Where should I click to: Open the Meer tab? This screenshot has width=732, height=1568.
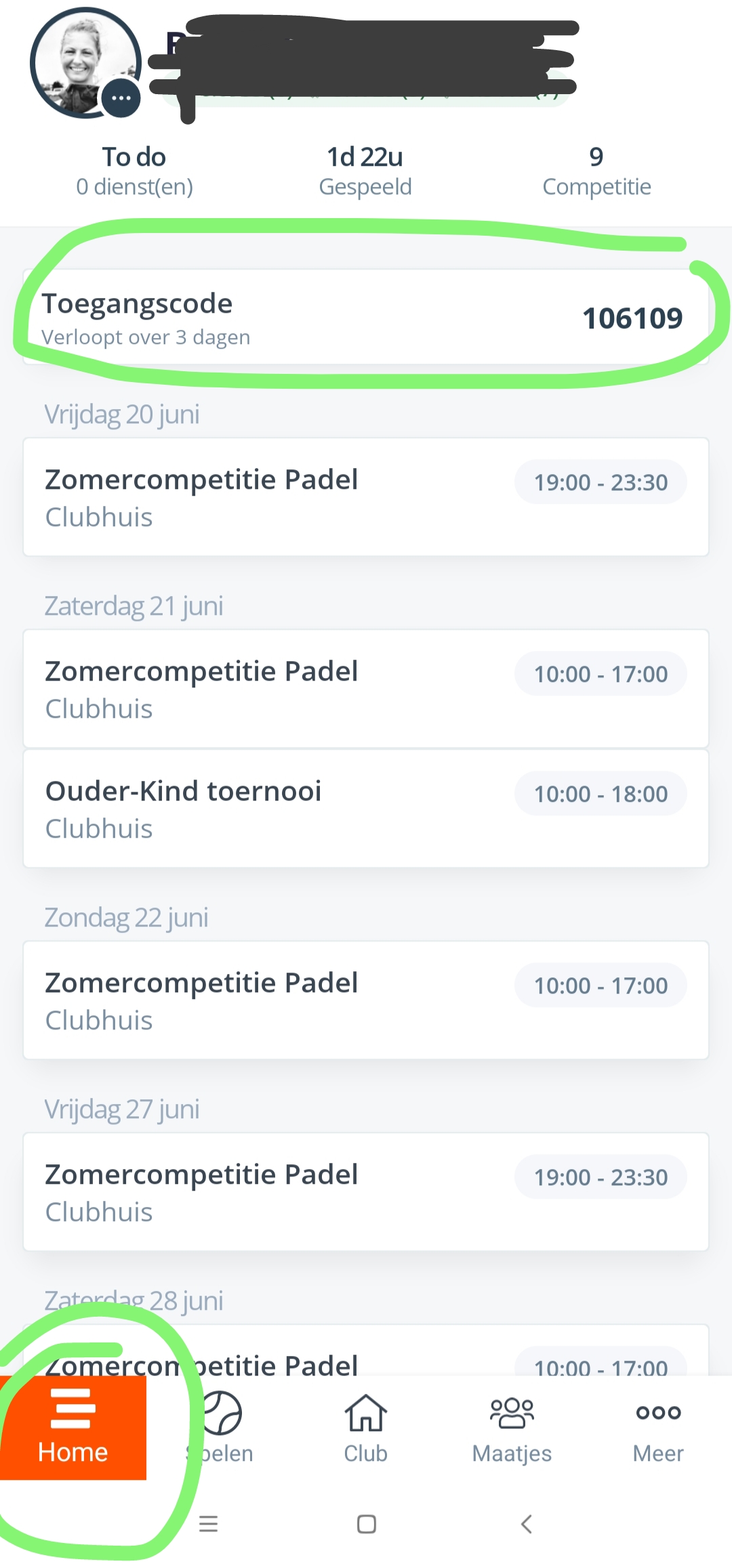pos(658,1427)
